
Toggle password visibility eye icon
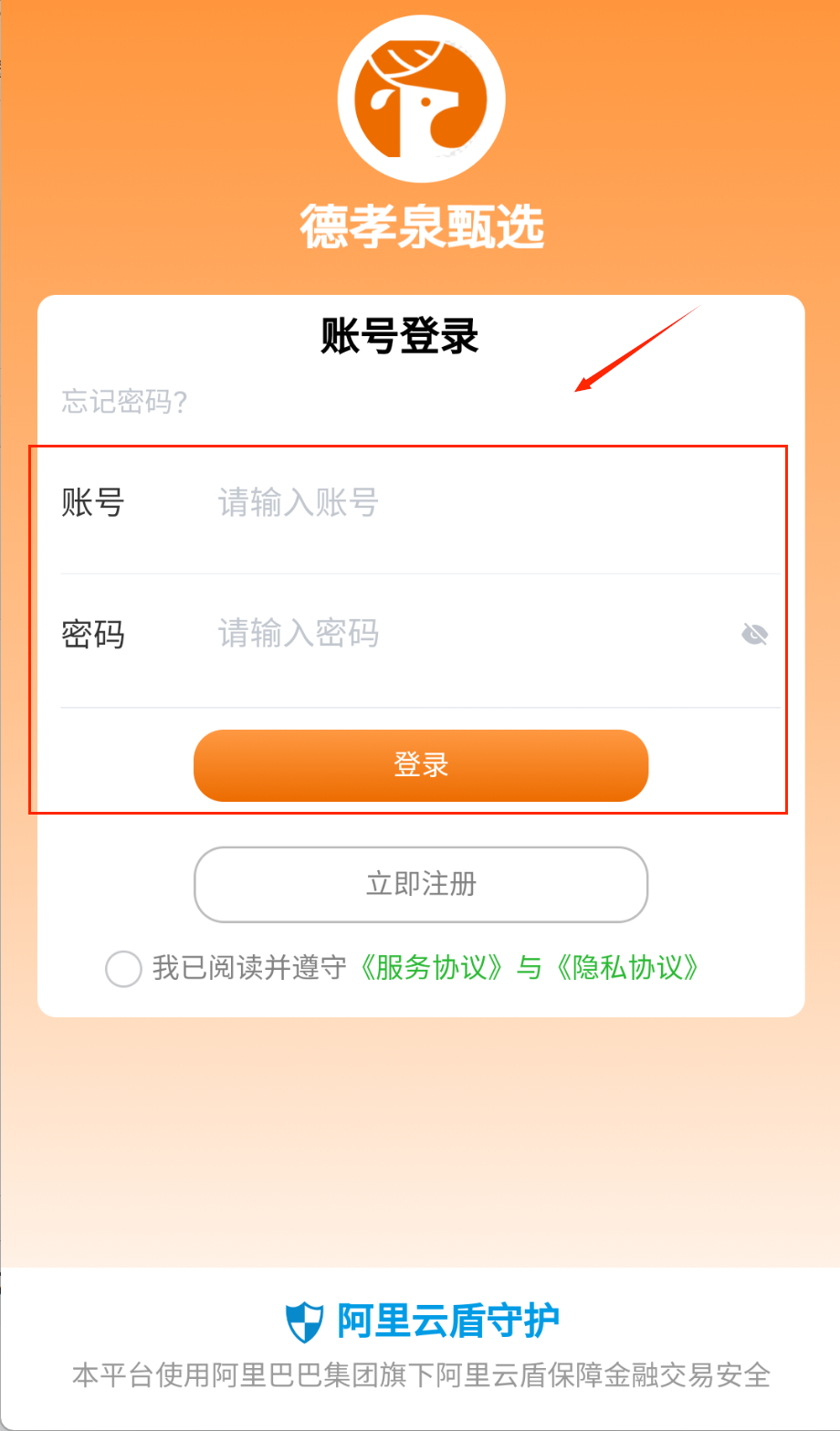point(754,634)
